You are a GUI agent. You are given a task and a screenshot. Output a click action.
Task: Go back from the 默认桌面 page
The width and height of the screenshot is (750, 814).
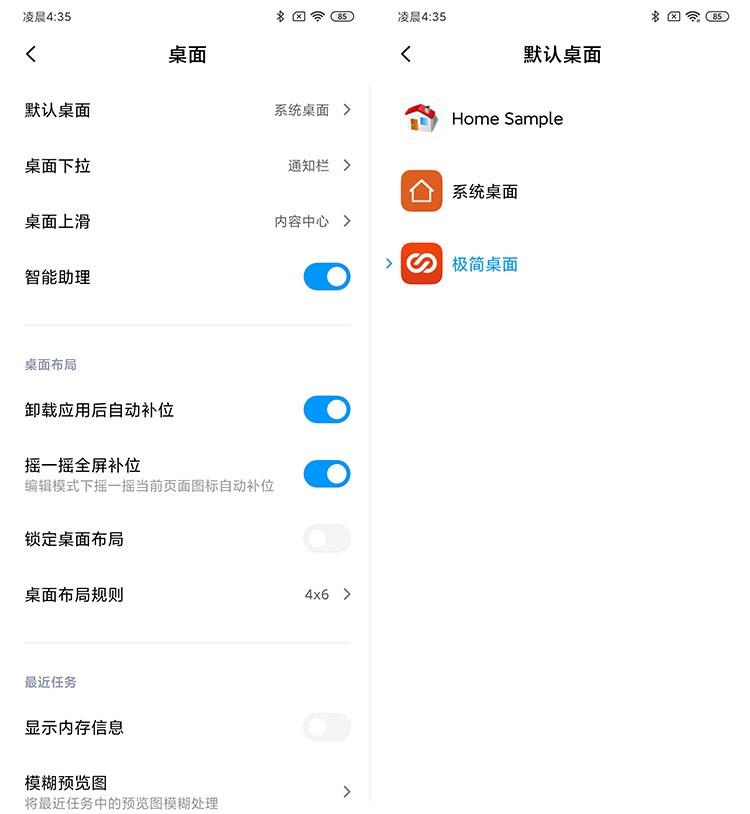point(406,54)
